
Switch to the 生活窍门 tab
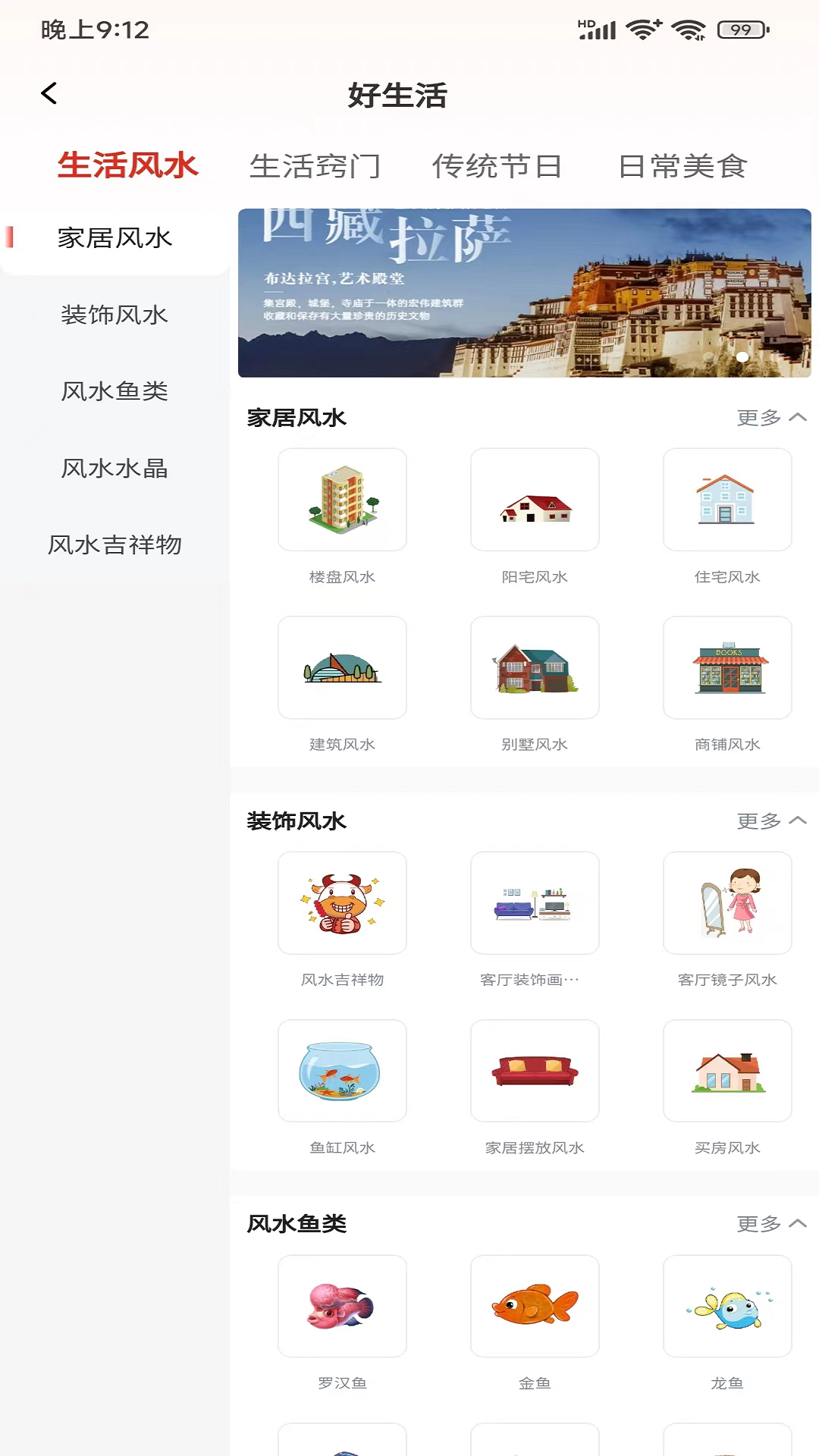coord(315,166)
